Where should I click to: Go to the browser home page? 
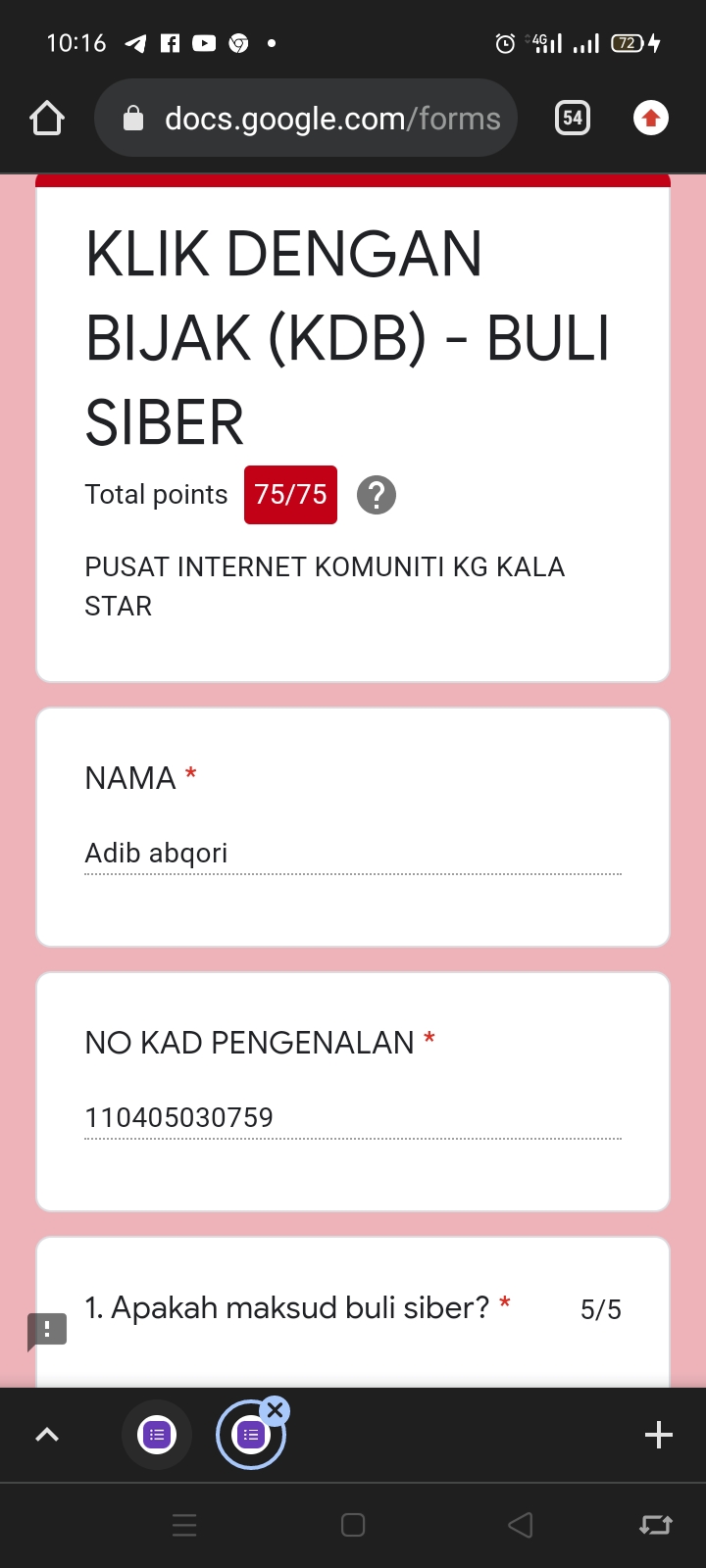point(47,119)
